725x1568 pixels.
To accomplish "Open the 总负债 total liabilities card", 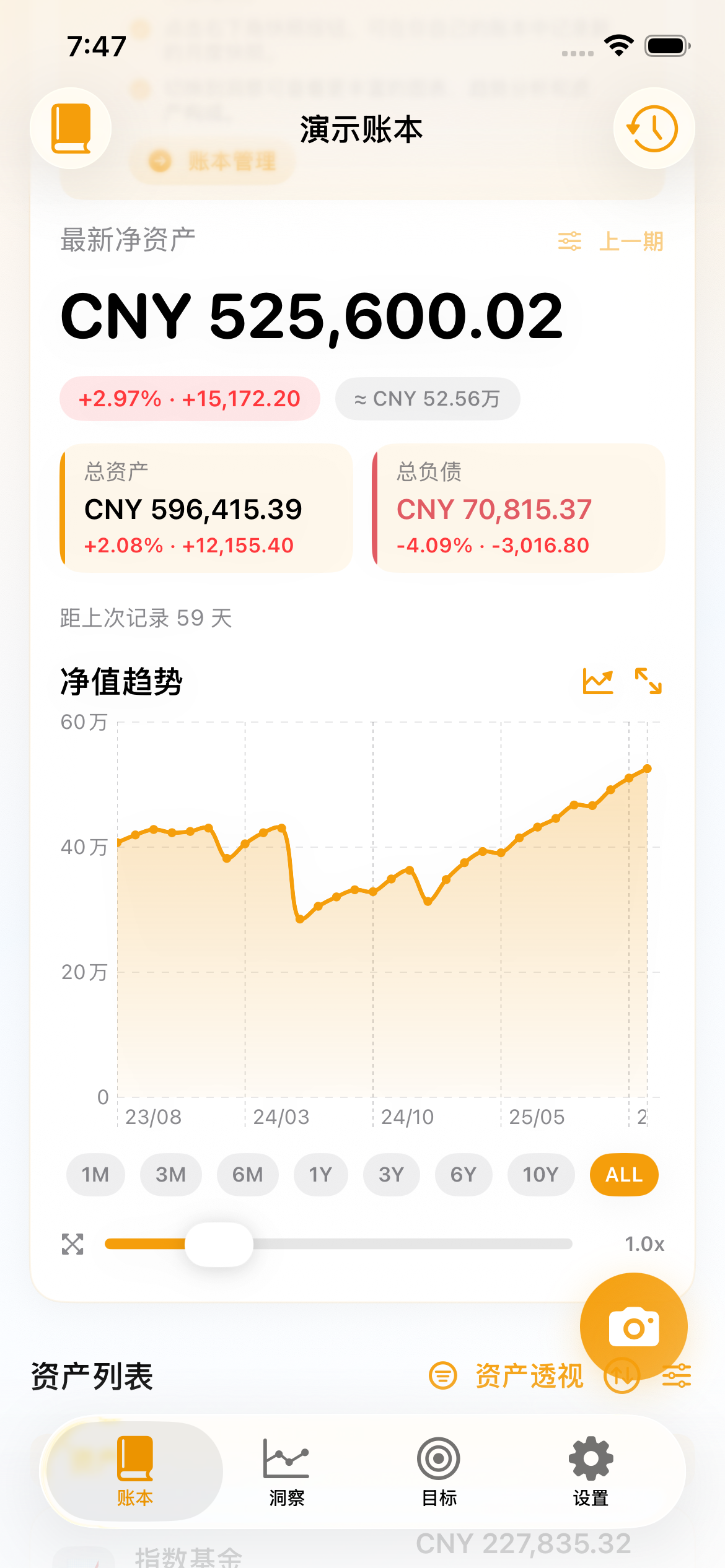I will [519, 508].
